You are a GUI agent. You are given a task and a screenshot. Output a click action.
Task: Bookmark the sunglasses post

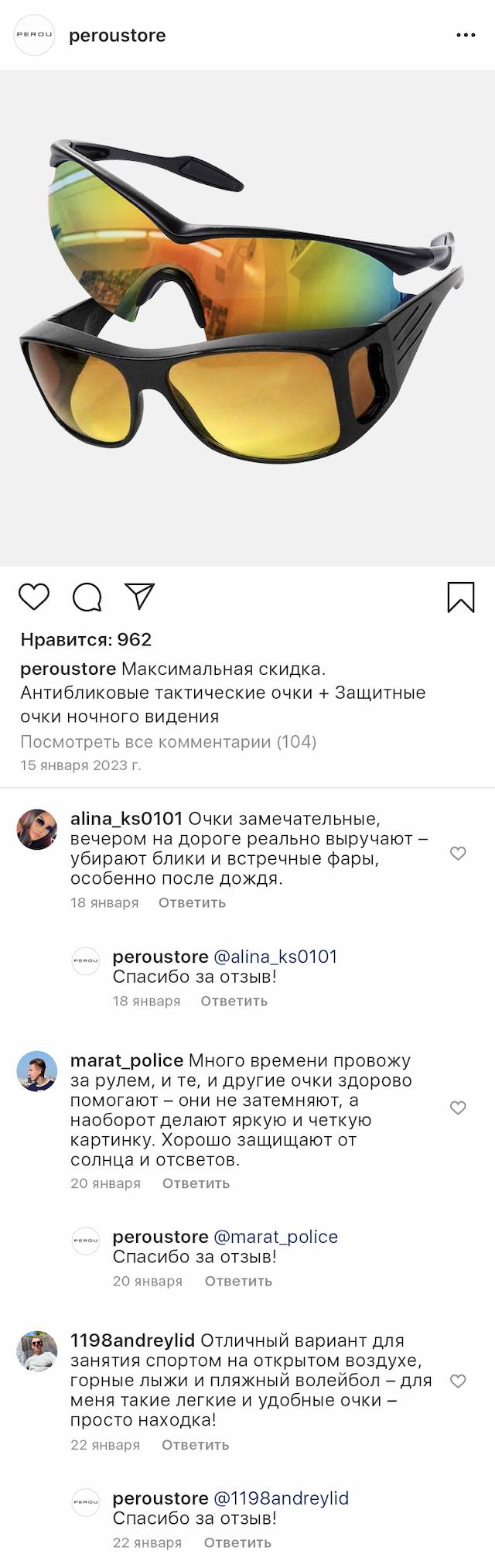461,597
